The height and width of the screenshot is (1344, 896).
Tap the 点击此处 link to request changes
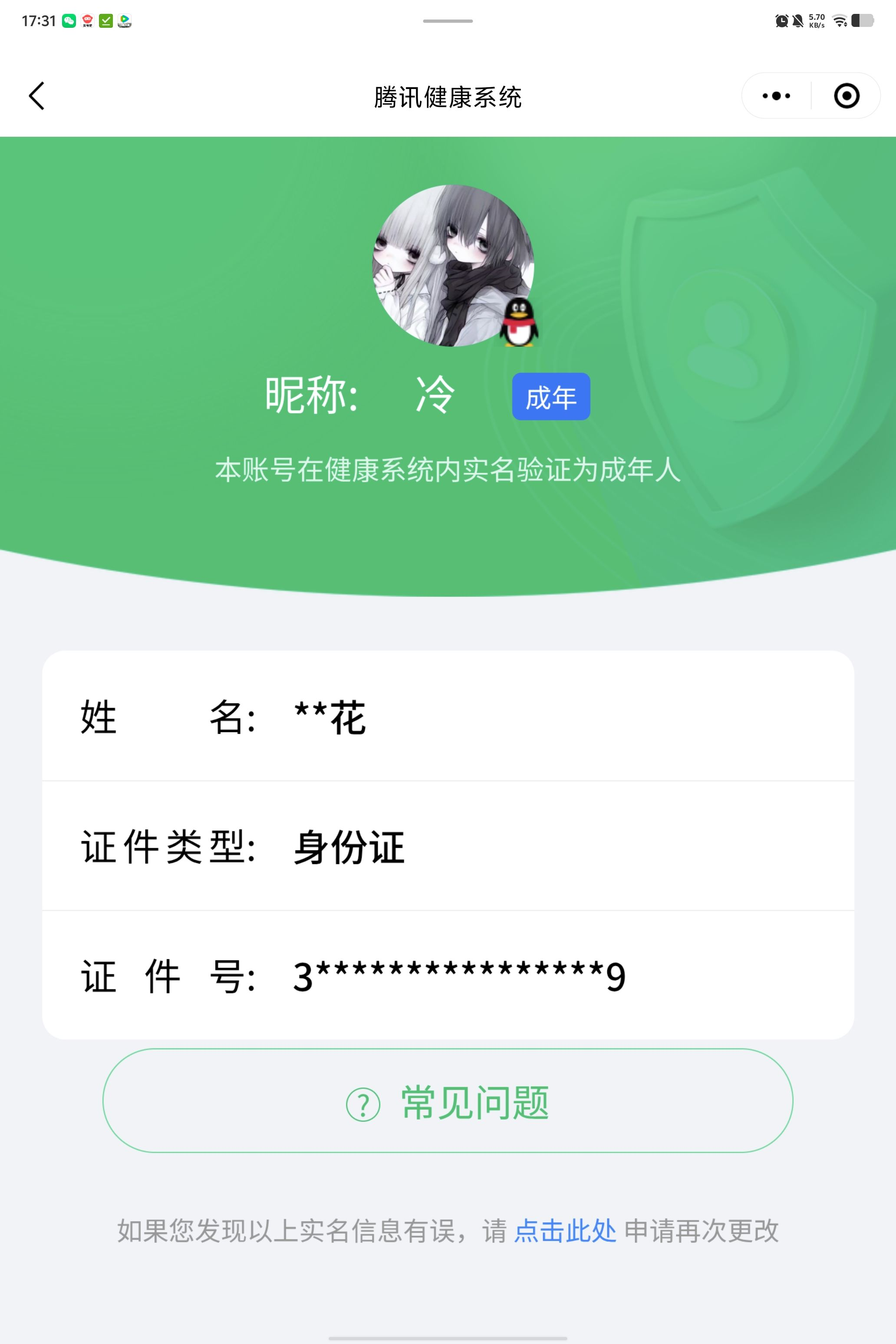(x=565, y=1231)
